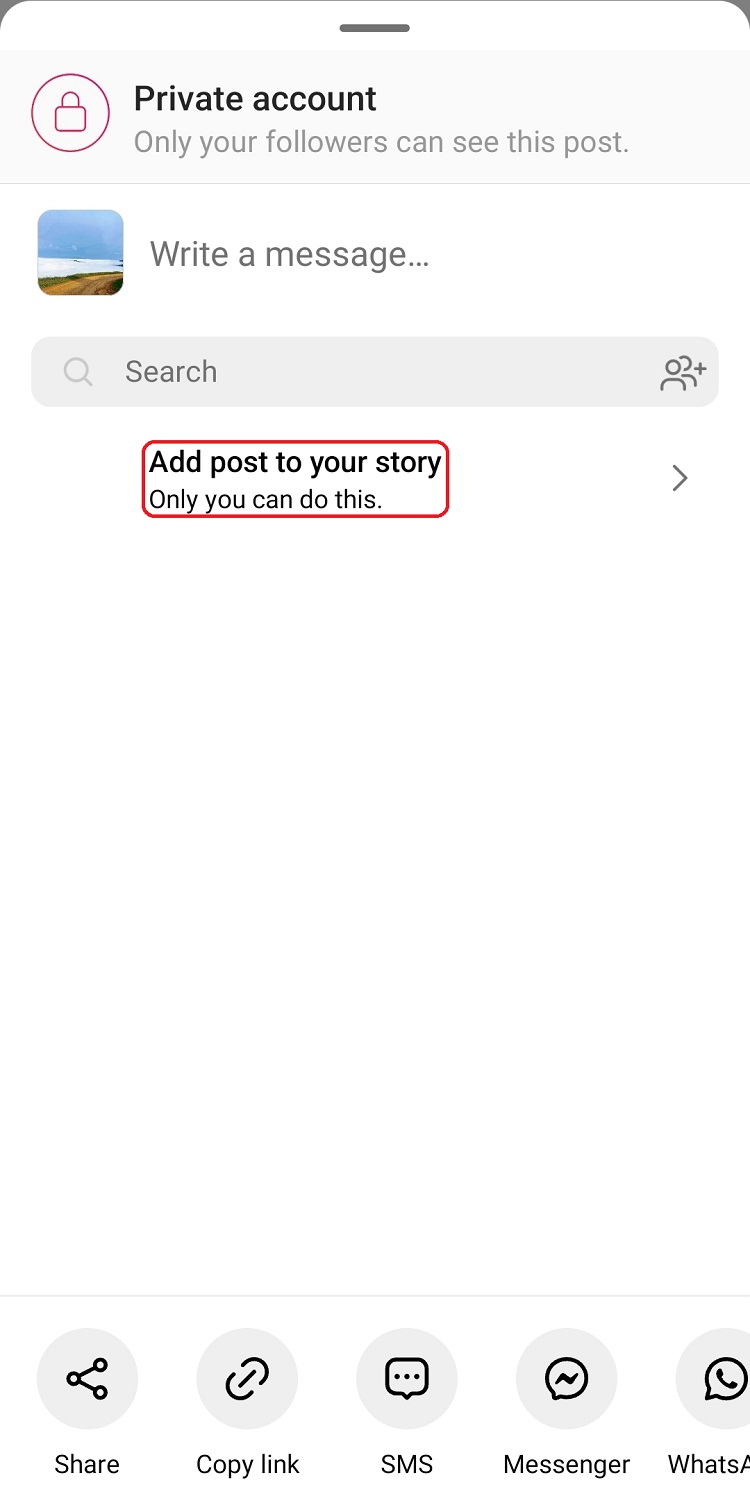Tap the Copy link icon
750x1512 pixels.
(247, 1378)
